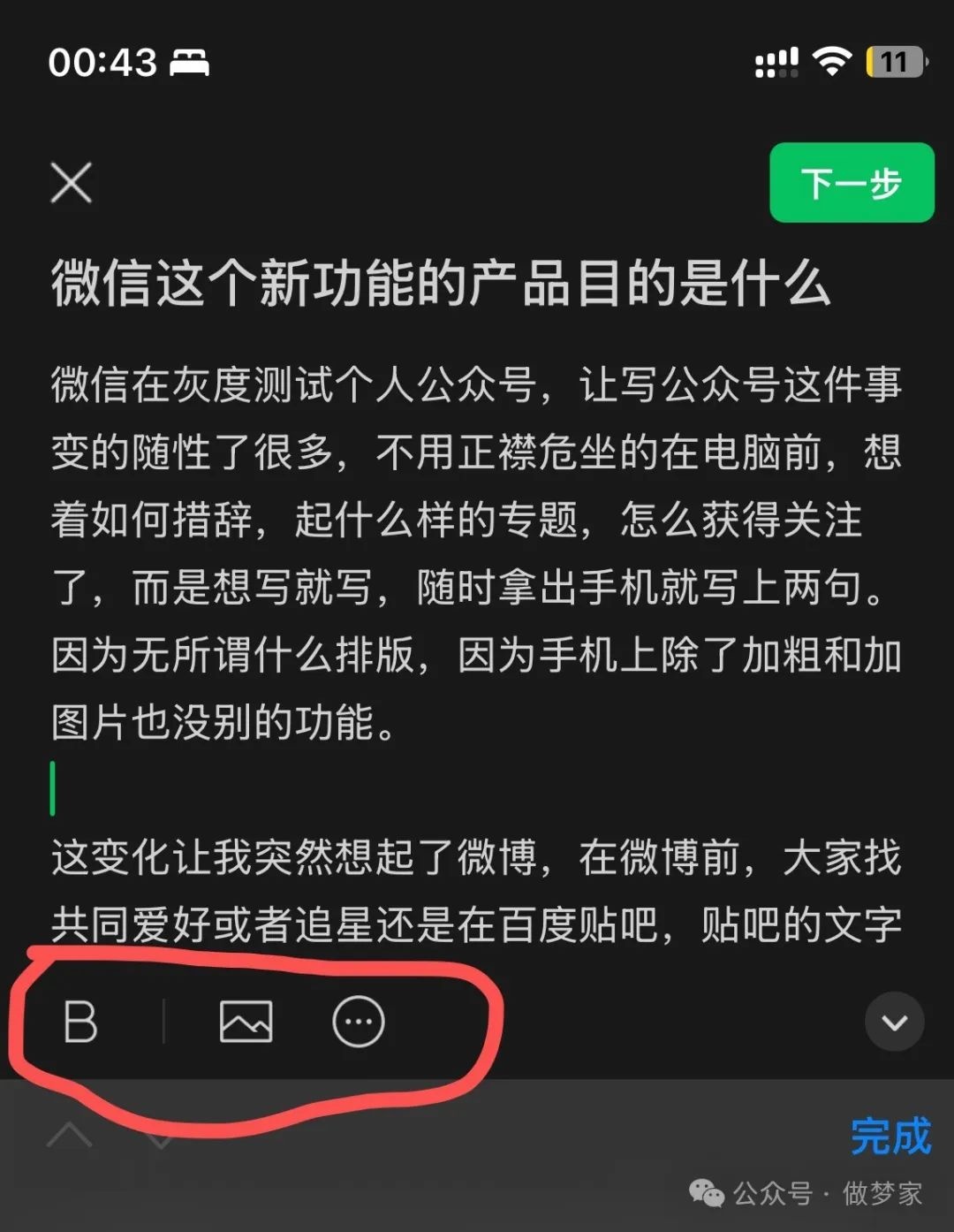Edit the article title field
This screenshot has width=954, height=1232.
[x=440, y=285]
